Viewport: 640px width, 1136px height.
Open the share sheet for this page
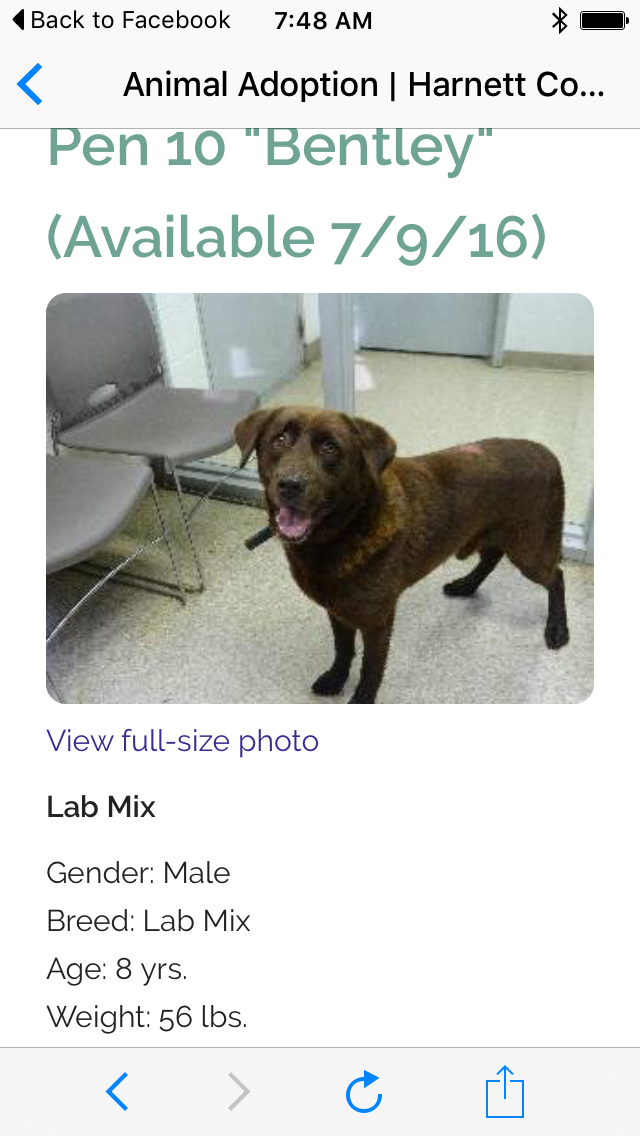[504, 1090]
